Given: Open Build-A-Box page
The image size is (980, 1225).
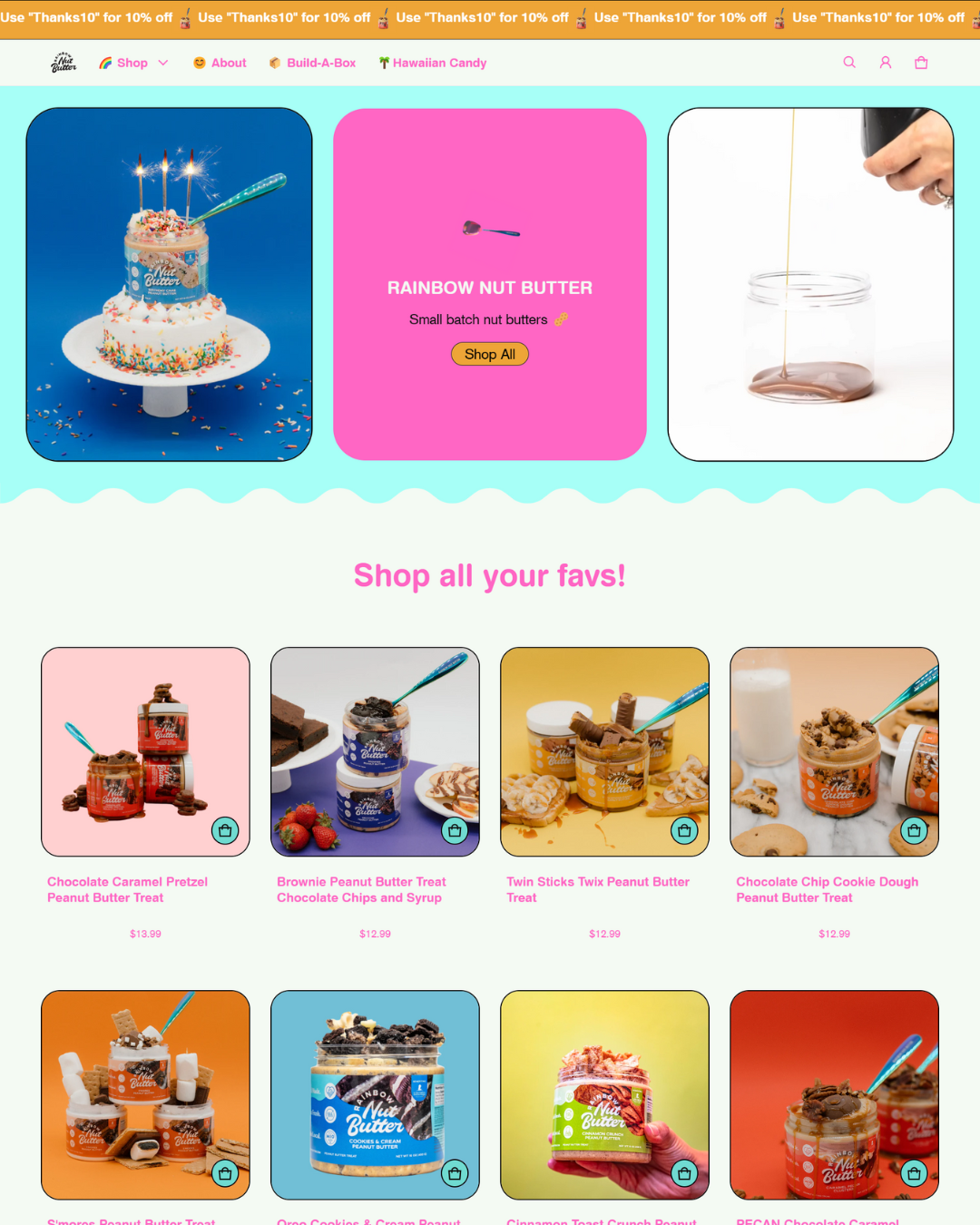Looking at the screenshot, I should tap(312, 63).
